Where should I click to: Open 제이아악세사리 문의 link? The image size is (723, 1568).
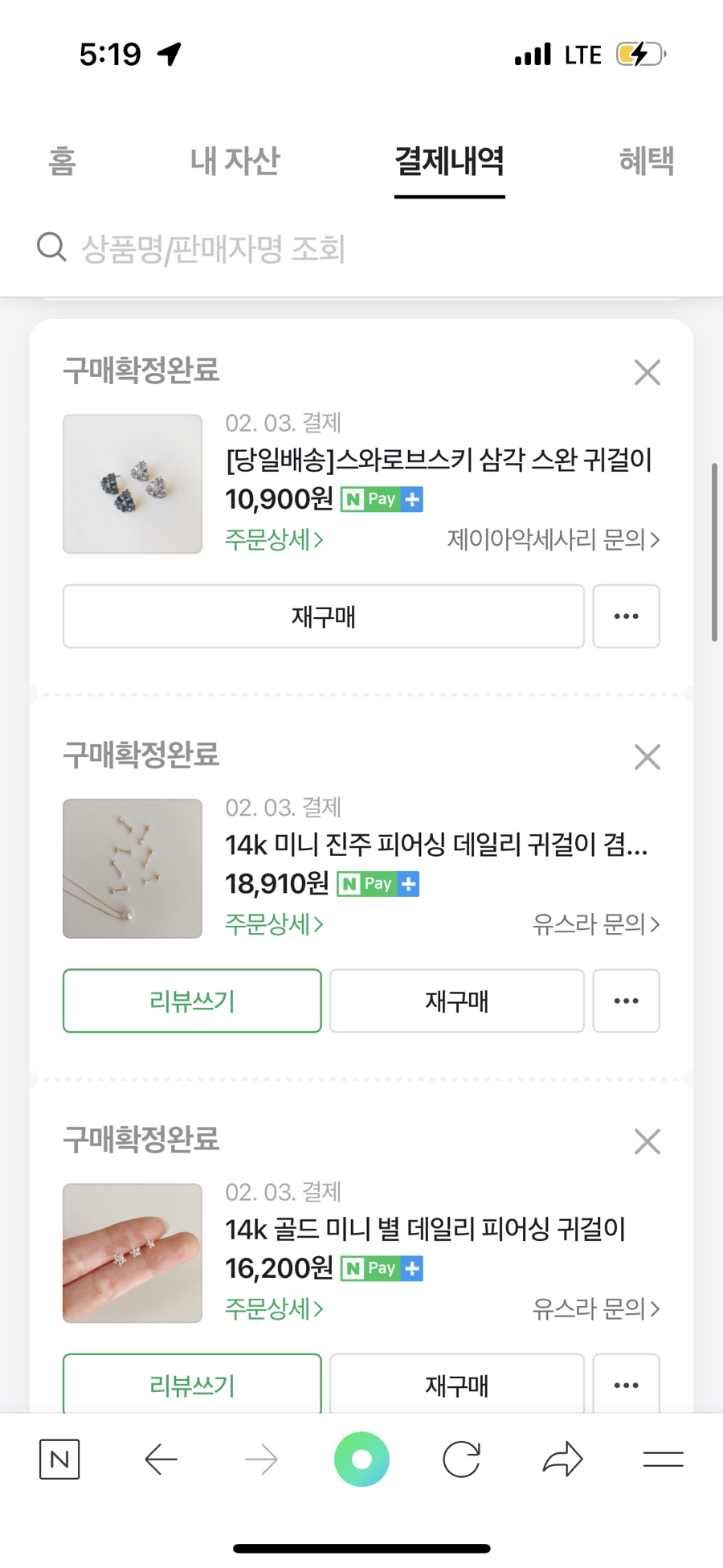coord(553,539)
